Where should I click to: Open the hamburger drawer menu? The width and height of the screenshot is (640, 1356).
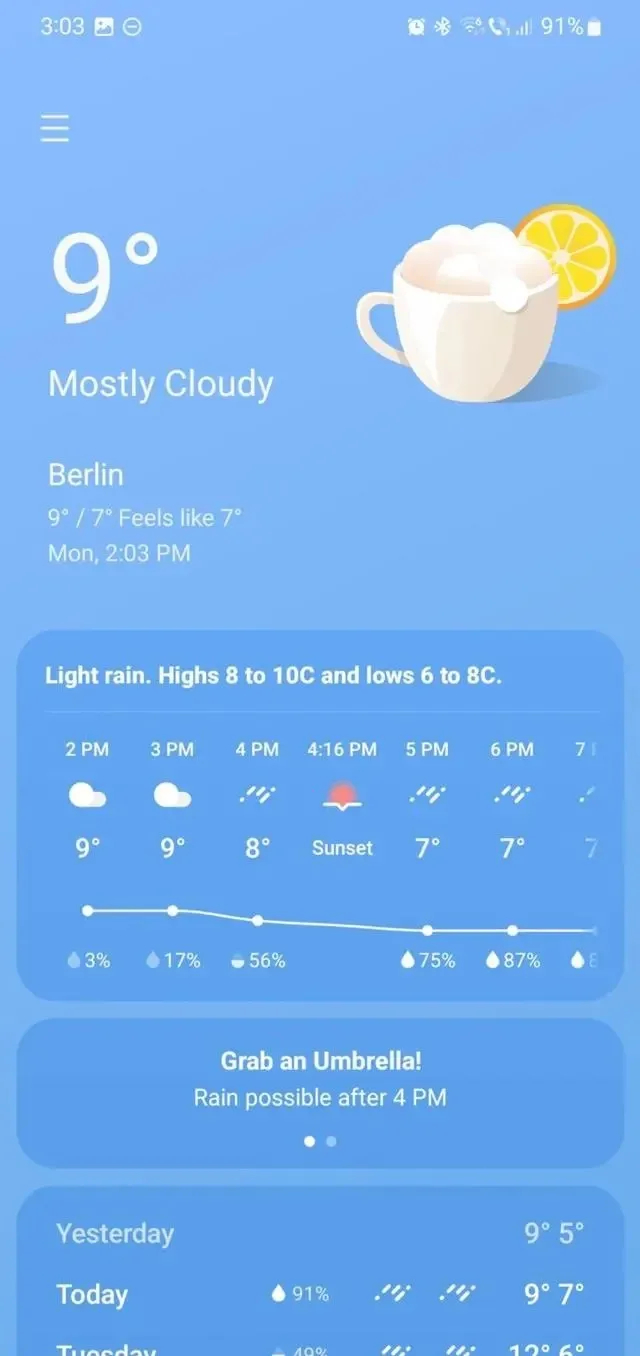(55, 129)
